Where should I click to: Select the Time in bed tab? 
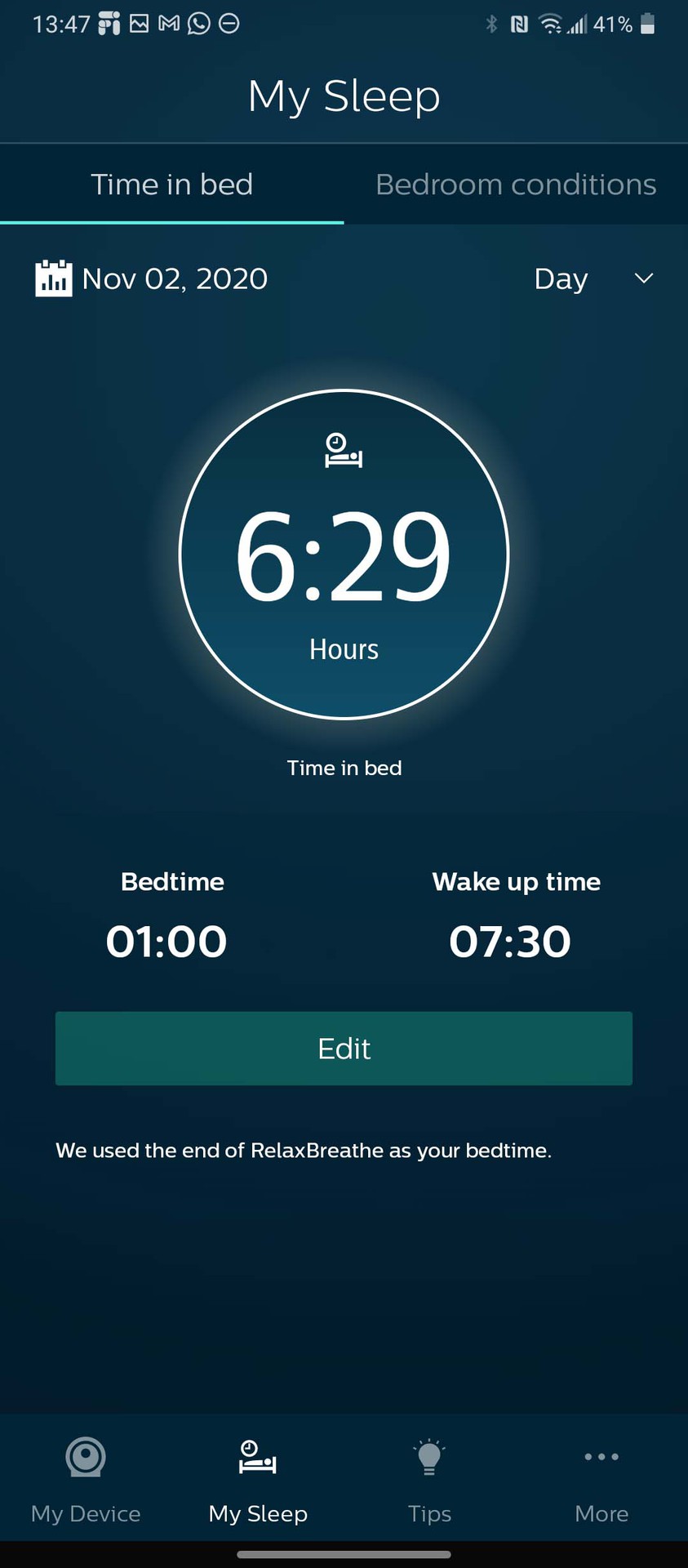click(171, 185)
